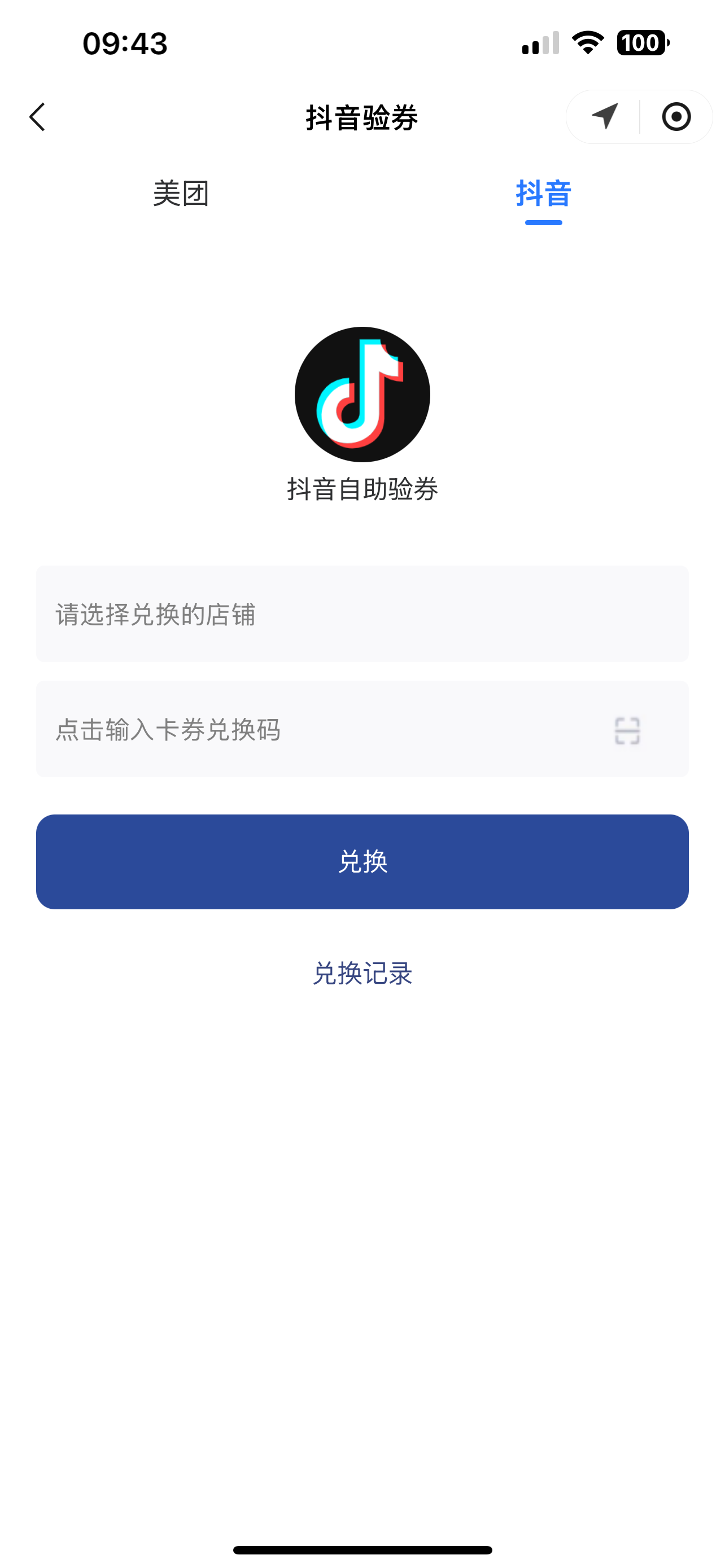The height and width of the screenshot is (1568, 725).
Task: Close the mini program with the circle icon
Action: pos(676,117)
